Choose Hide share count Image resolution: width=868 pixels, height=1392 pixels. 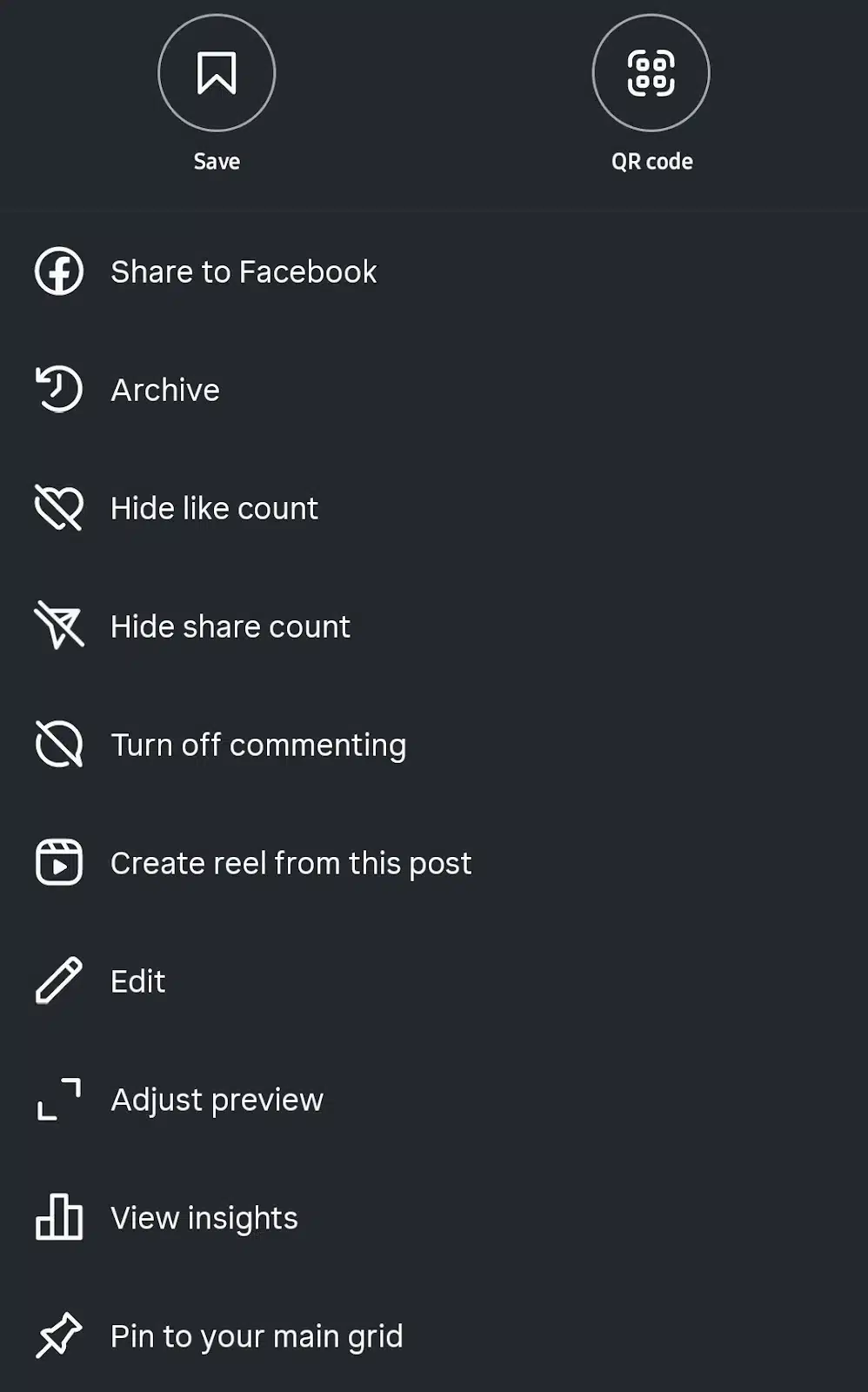[x=434, y=626]
